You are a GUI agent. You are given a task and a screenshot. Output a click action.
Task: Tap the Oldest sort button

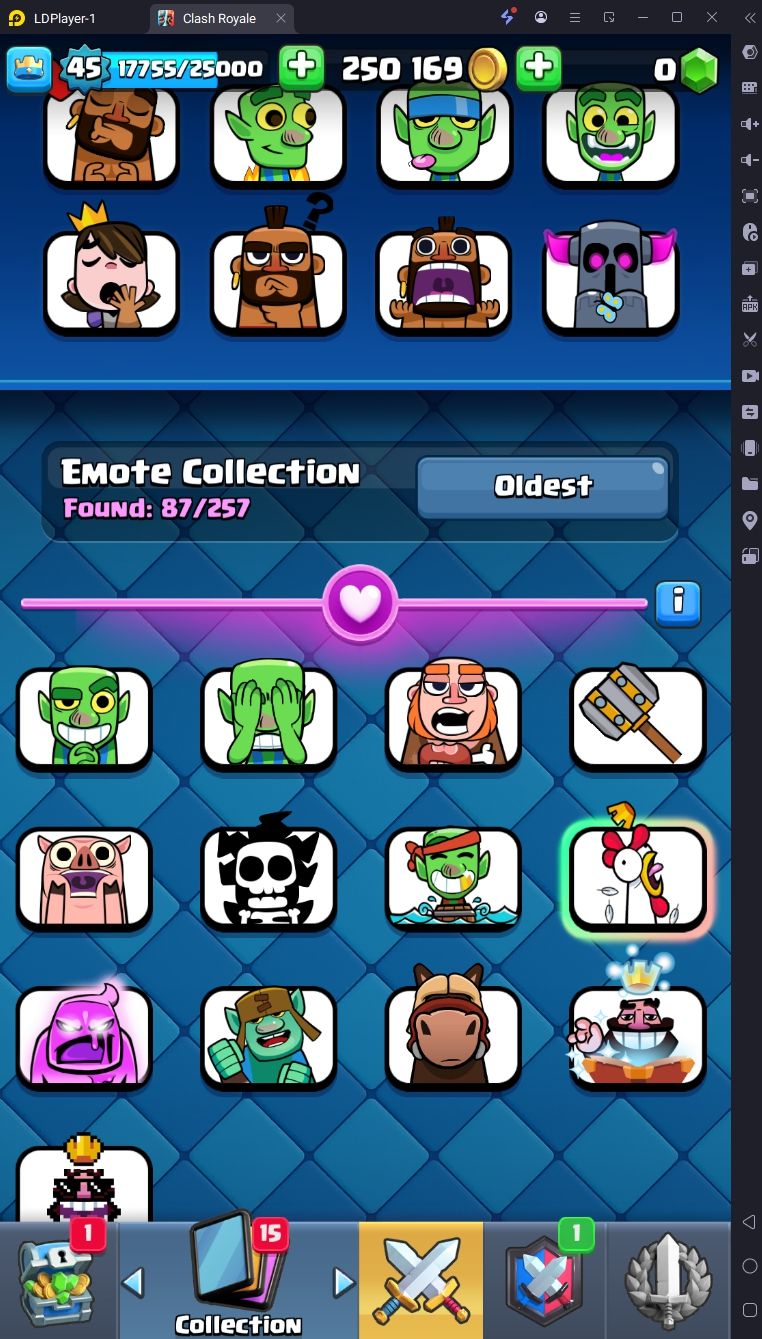(542, 487)
